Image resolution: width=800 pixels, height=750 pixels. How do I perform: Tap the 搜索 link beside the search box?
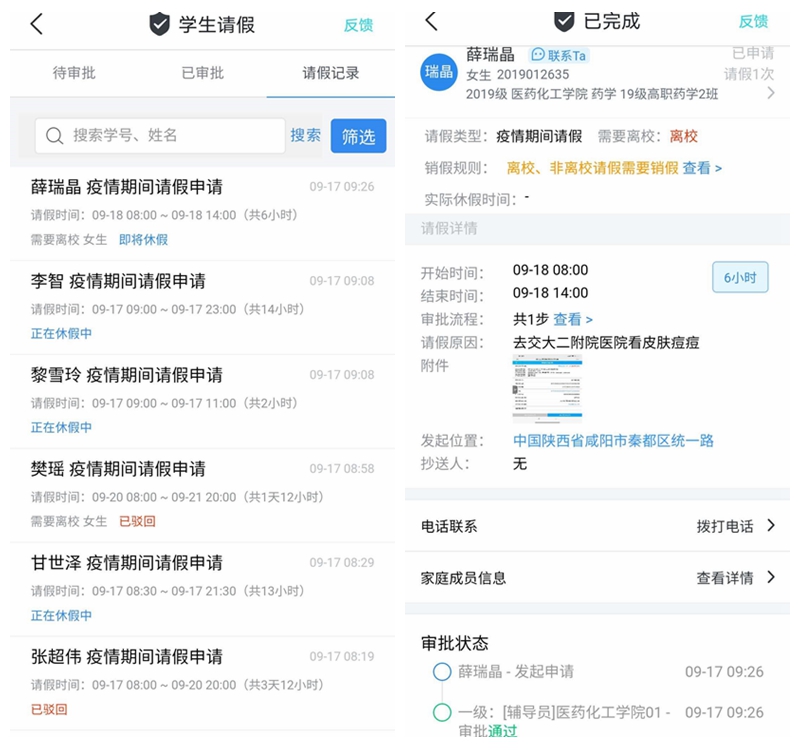click(306, 136)
